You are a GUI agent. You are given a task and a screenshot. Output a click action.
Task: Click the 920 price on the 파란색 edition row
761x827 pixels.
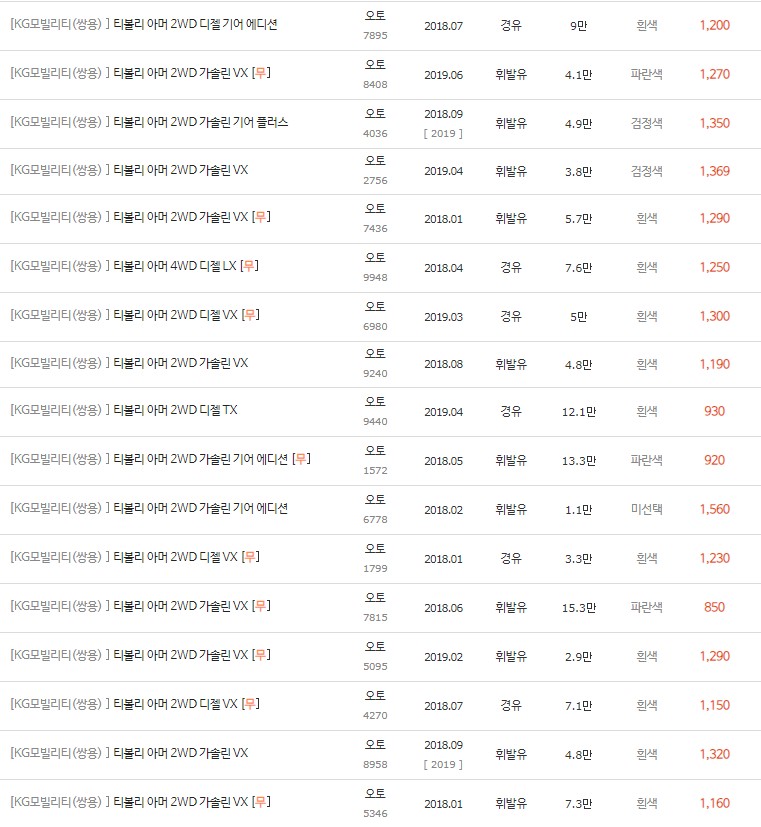click(x=714, y=460)
